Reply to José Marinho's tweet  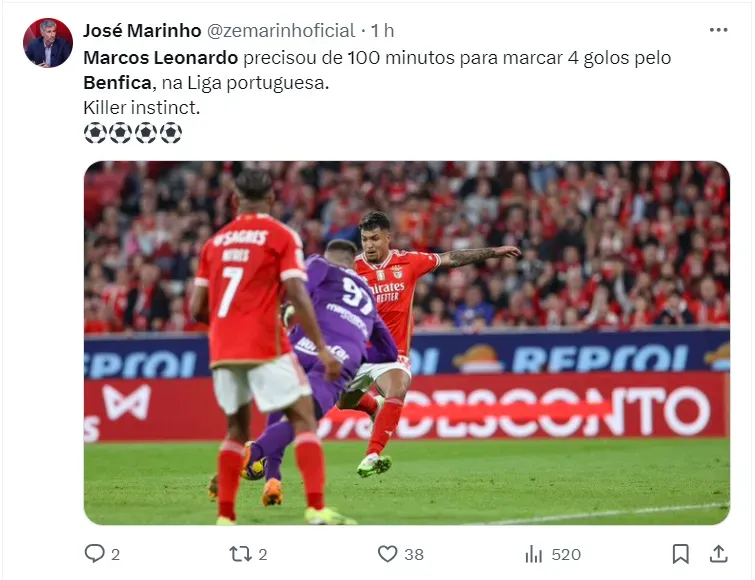(95, 553)
